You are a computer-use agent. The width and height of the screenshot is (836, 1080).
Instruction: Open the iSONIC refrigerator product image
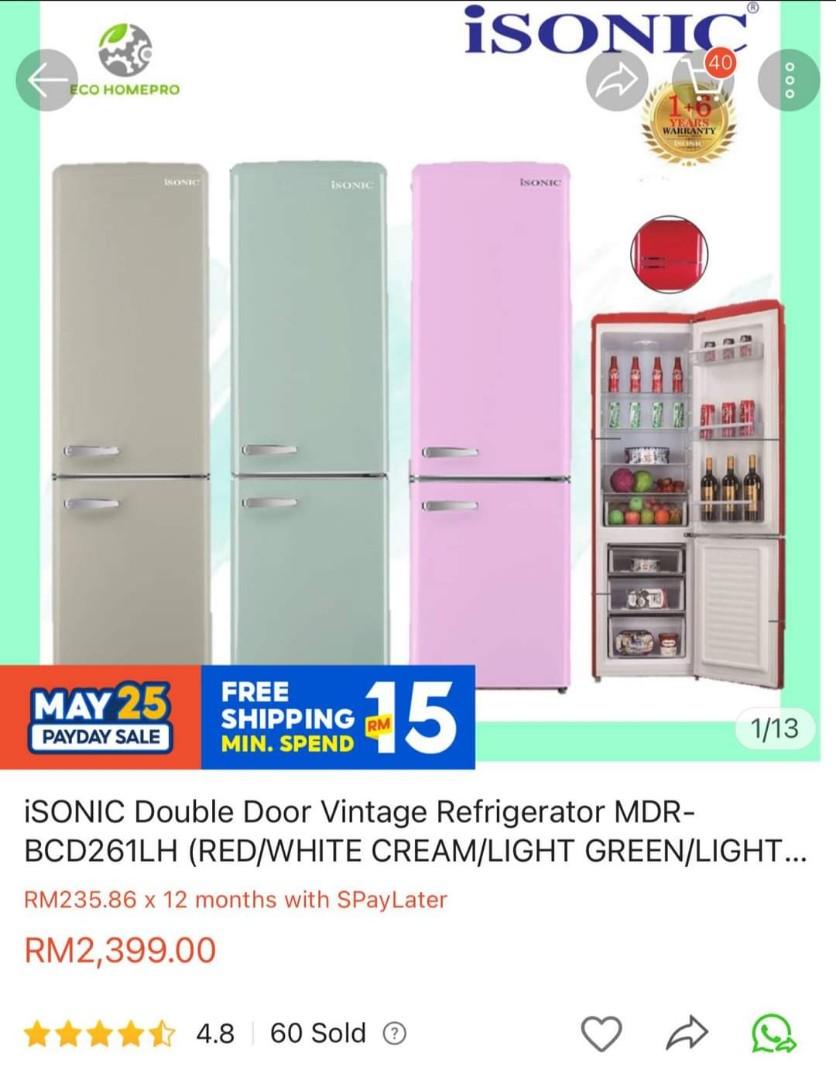pos(418,400)
